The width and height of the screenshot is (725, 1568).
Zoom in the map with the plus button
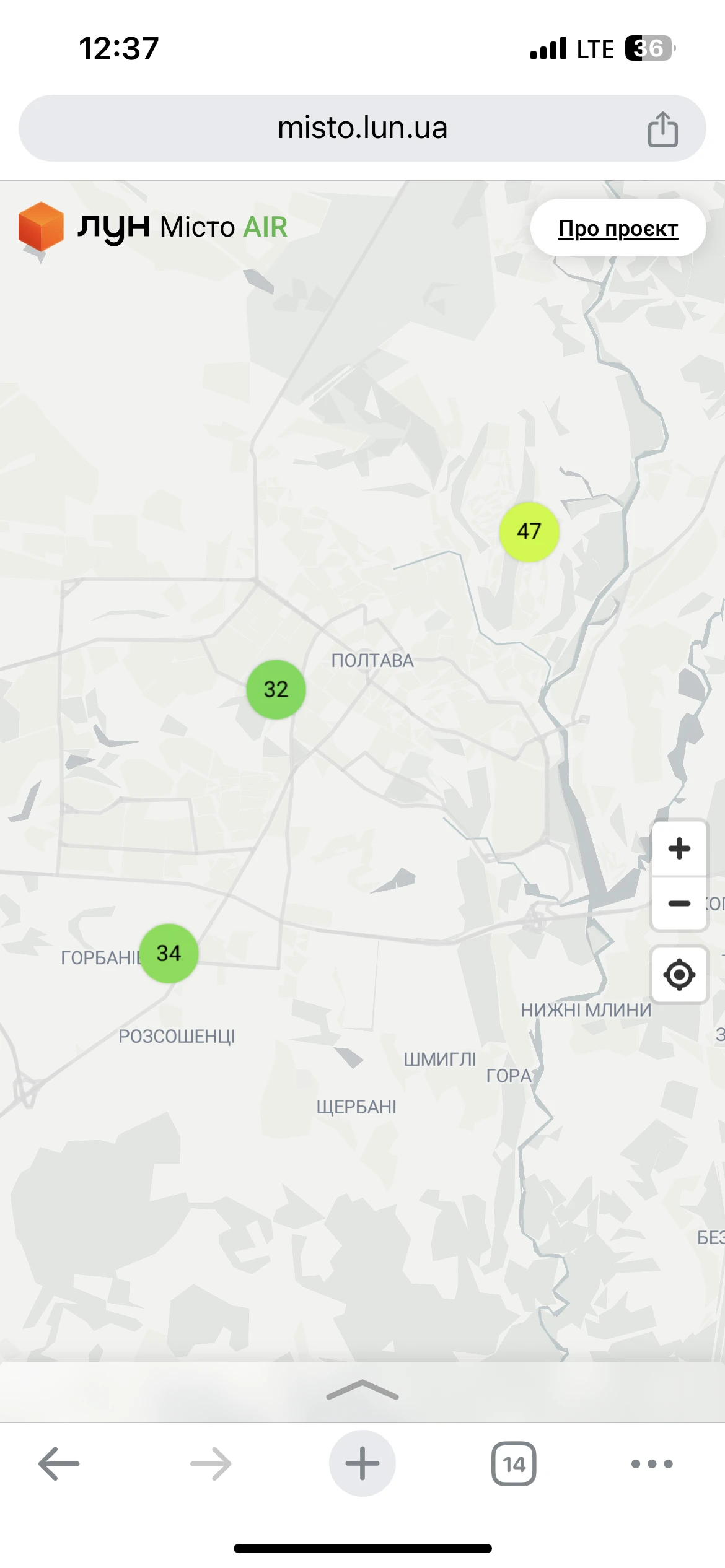click(x=679, y=848)
